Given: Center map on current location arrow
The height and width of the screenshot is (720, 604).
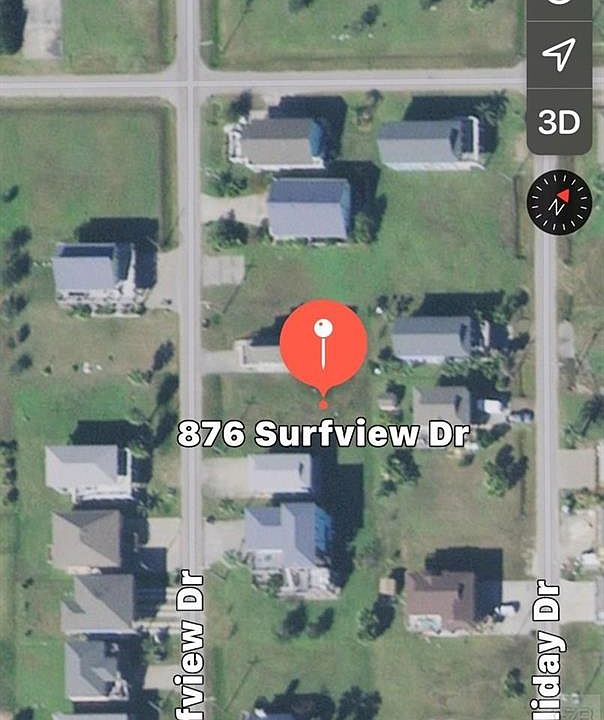Looking at the screenshot, I should click(559, 55).
